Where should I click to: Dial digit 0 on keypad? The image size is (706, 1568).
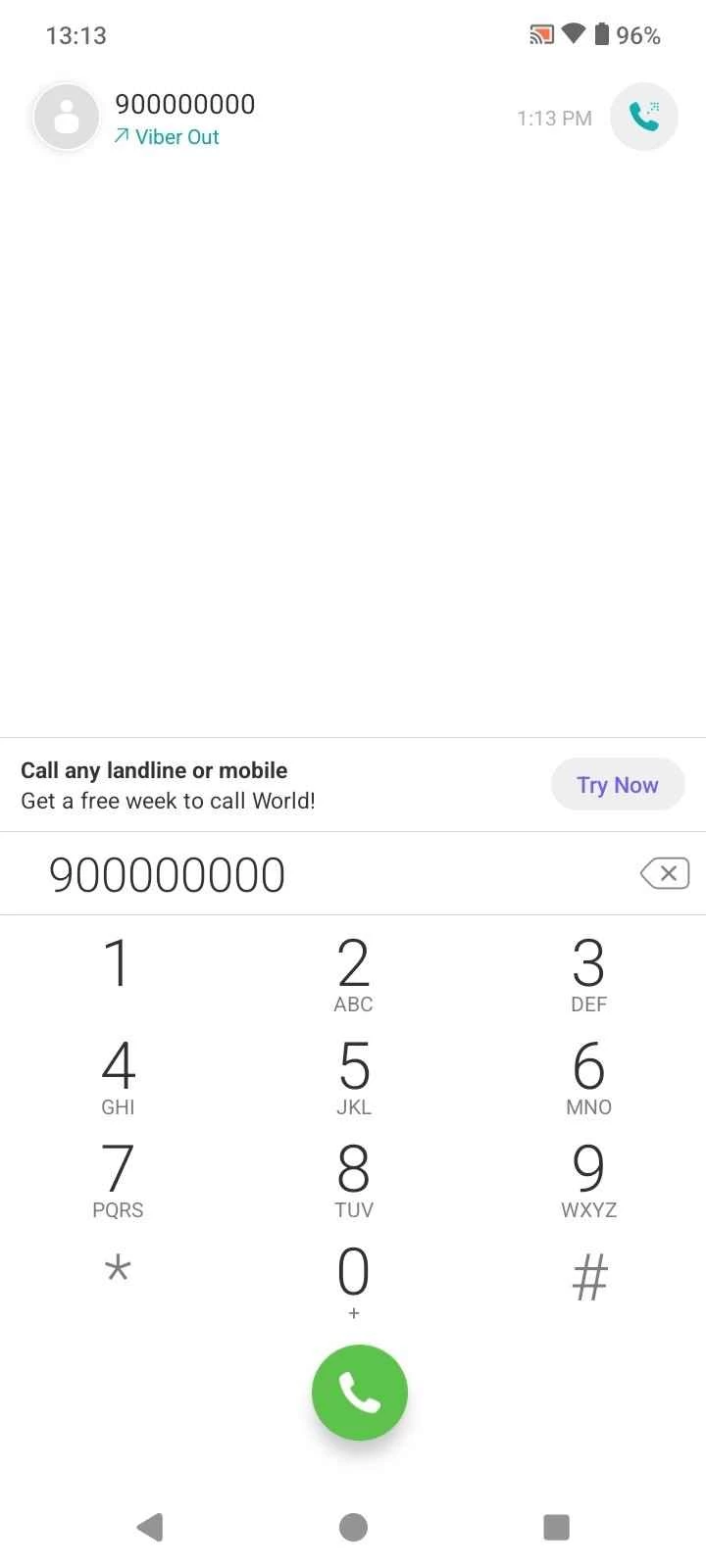(353, 1280)
